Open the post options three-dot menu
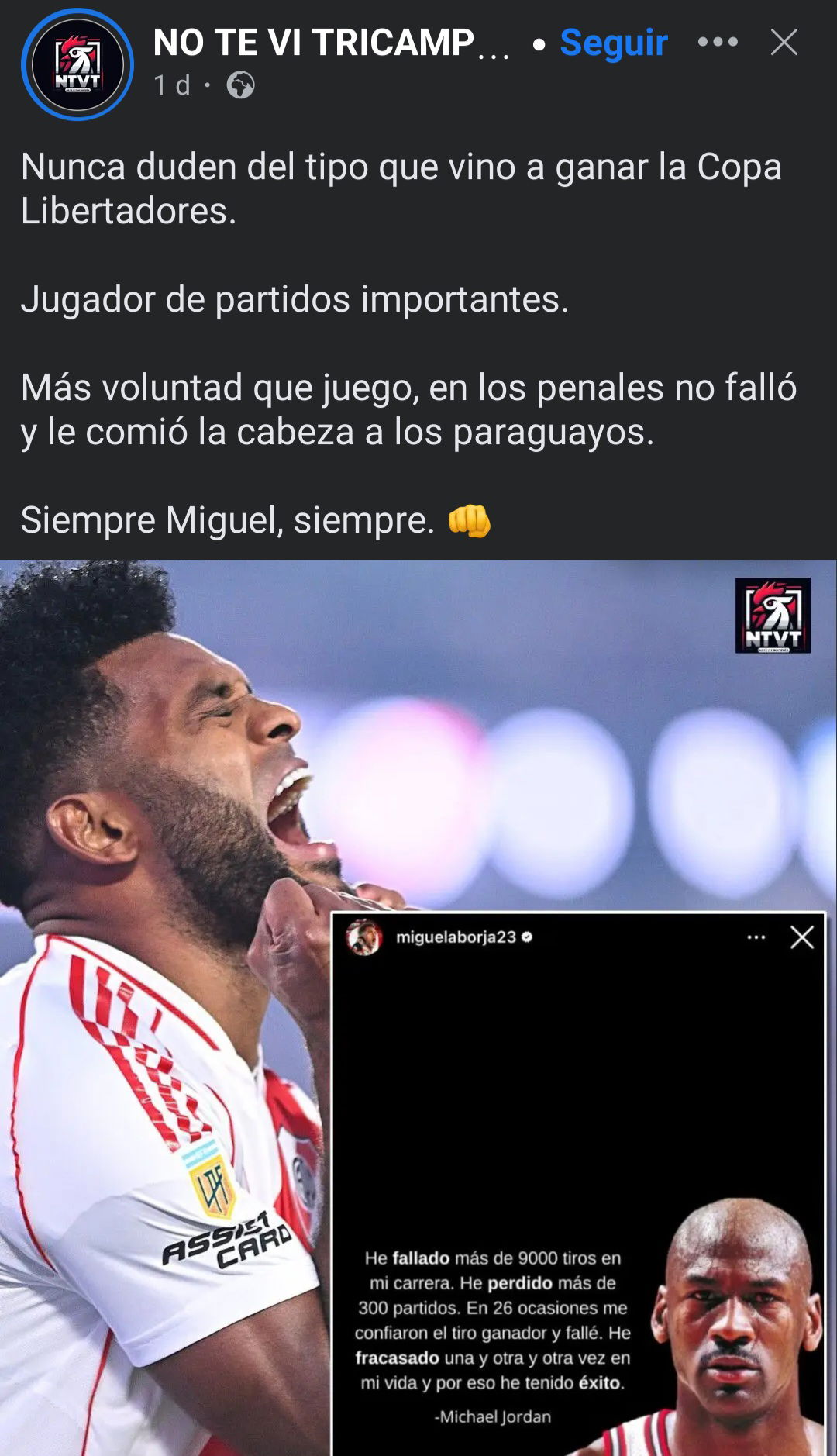This screenshot has height=1456, width=837. pos(718,42)
